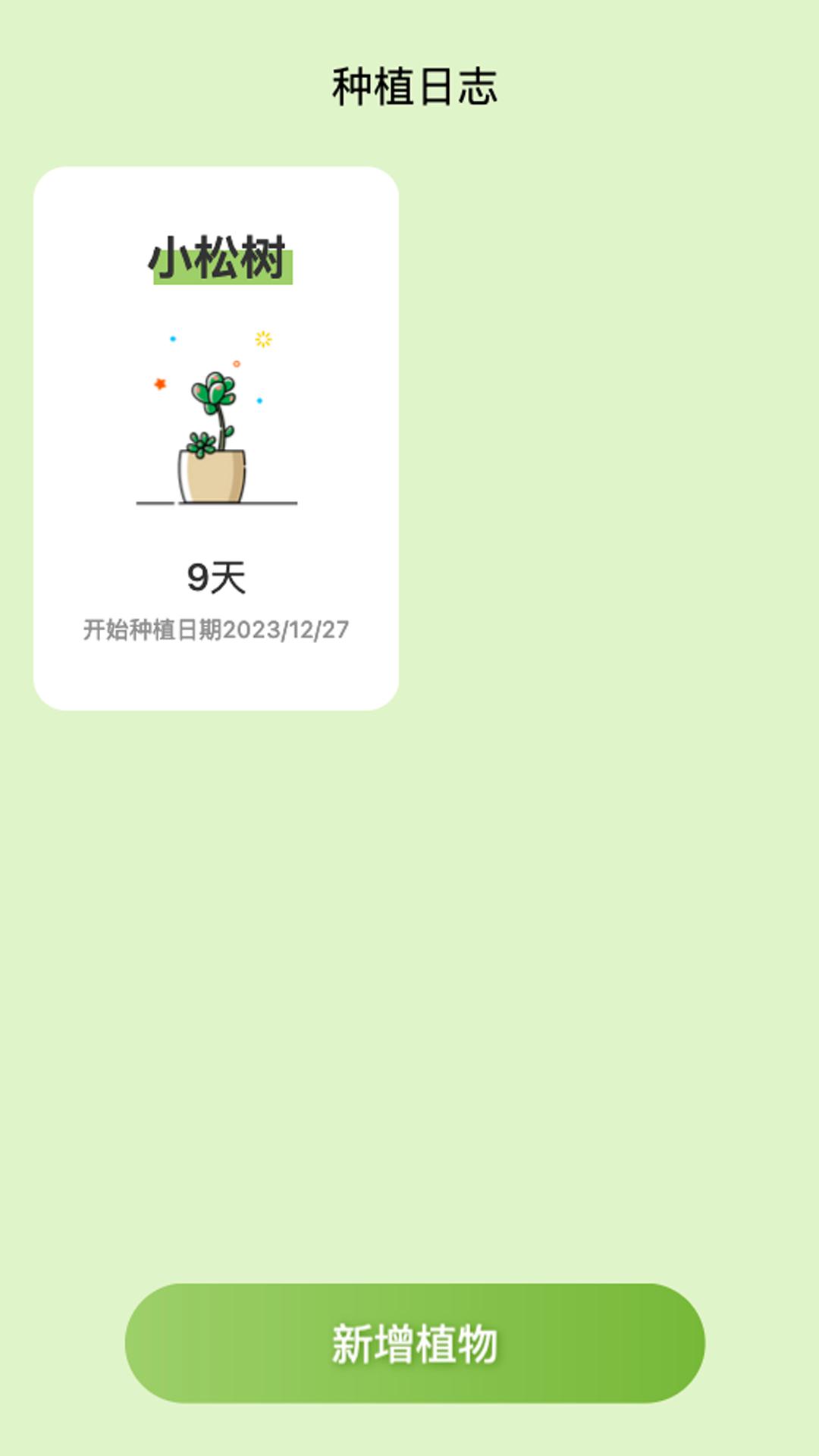Open the 小松树 plant card
This screenshot has height=1456, width=819.
pos(216,438)
